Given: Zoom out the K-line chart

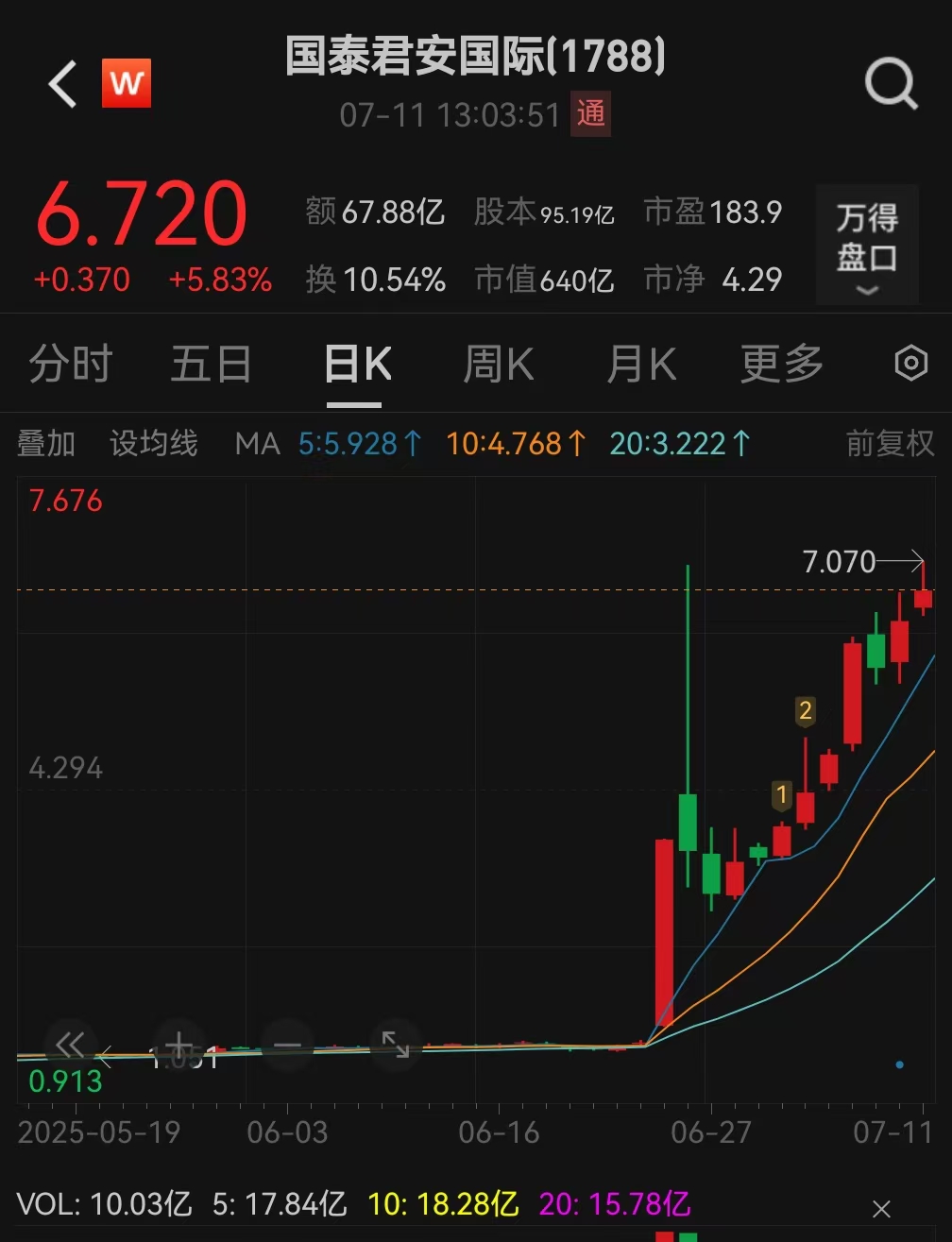Looking at the screenshot, I should click(288, 1046).
